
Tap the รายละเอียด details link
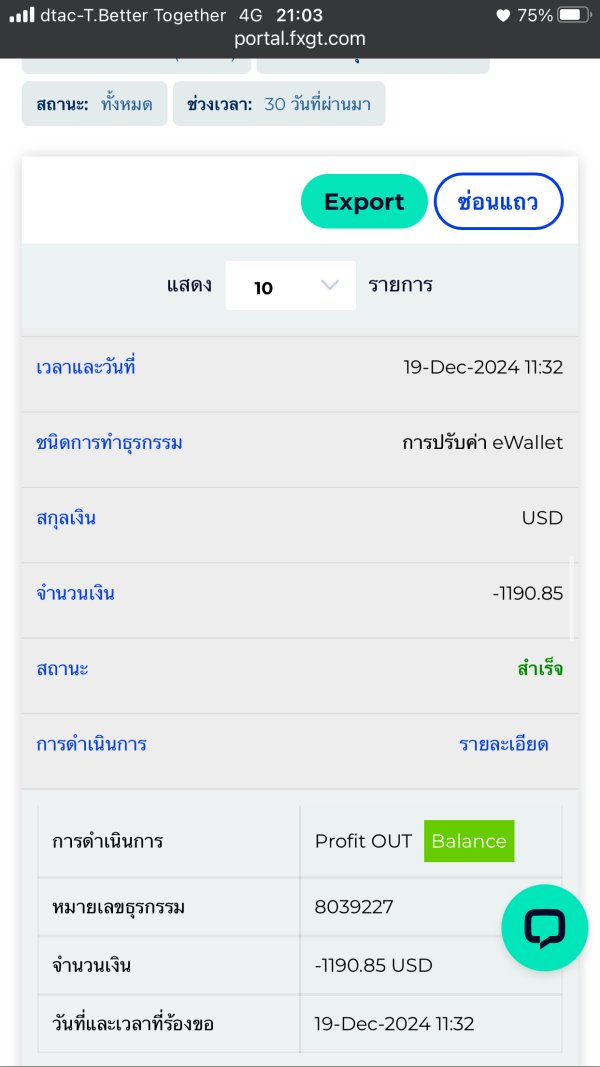pyautogui.click(x=503, y=744)
